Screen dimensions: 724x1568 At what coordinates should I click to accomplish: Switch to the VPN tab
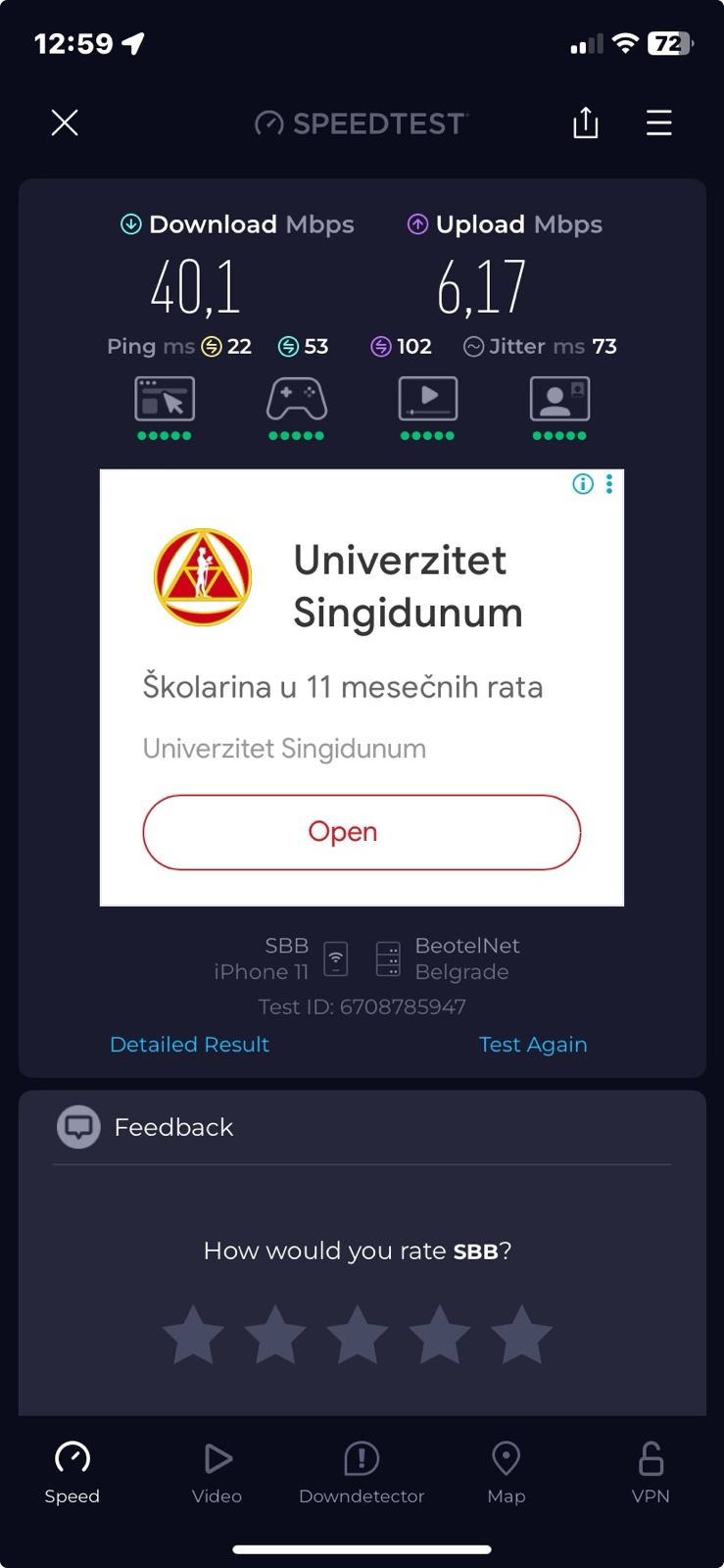pyautogui.click(x=651, y=1472)
